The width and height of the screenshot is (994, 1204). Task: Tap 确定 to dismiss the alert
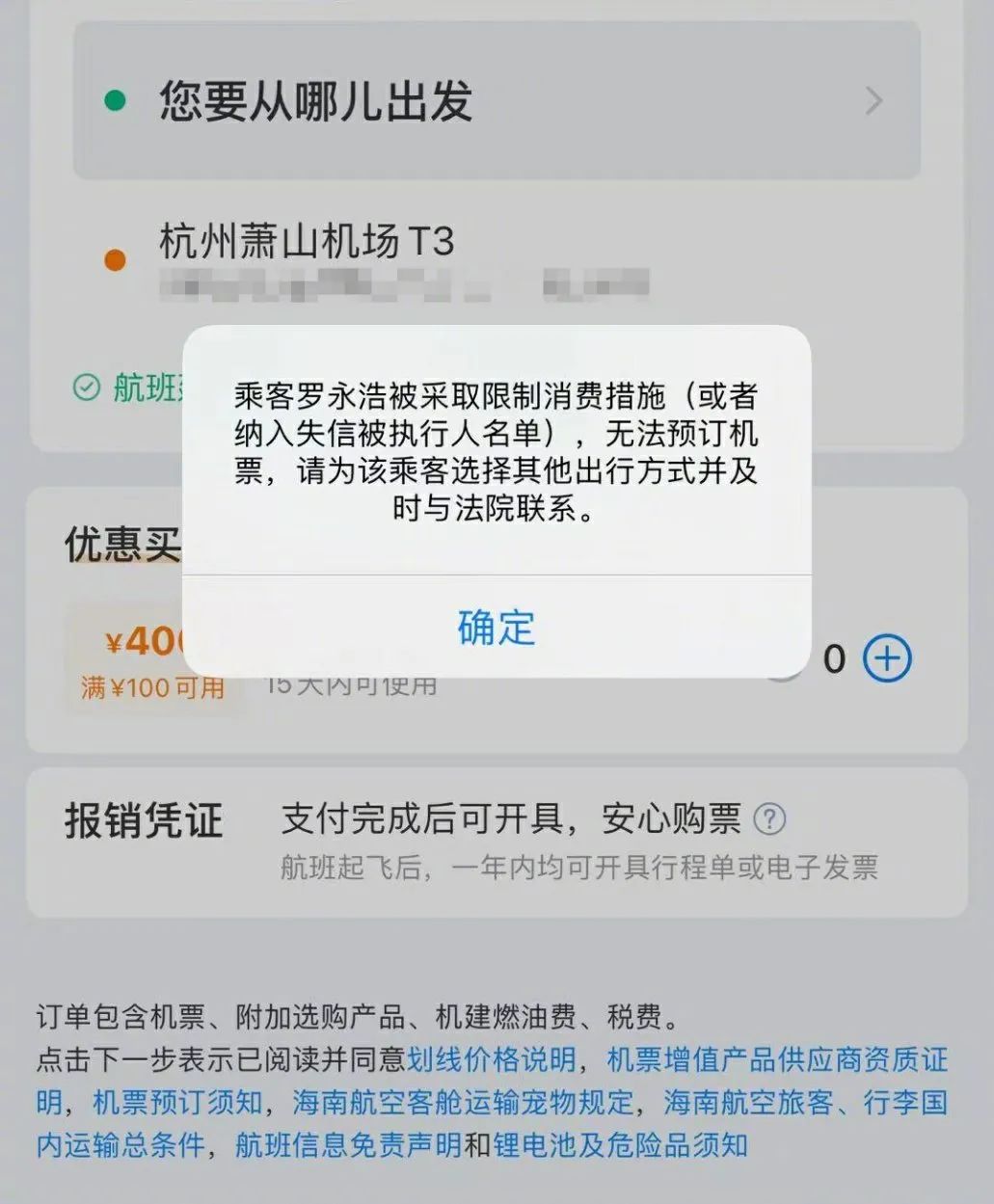[x=496, y=629]
